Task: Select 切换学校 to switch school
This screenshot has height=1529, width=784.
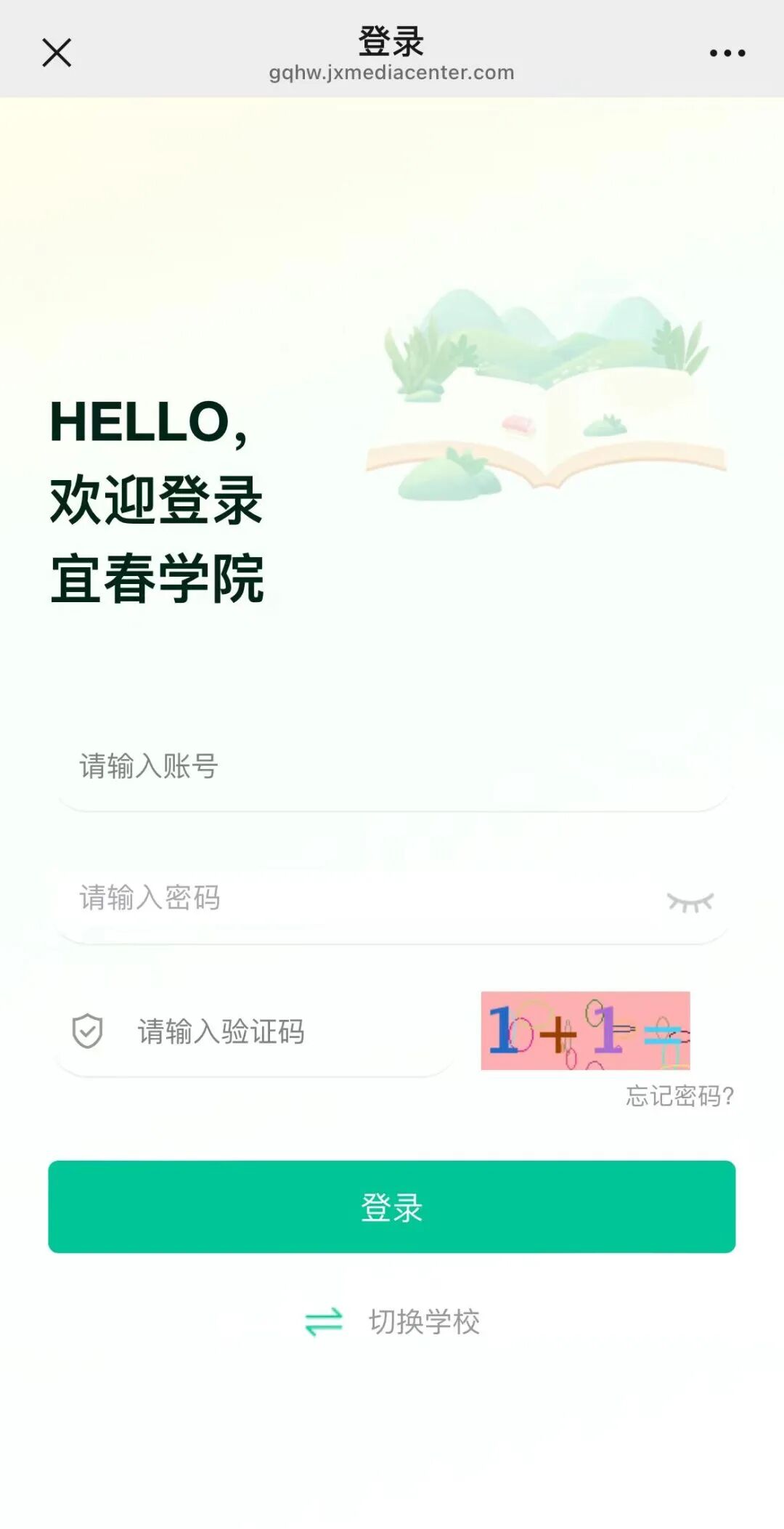Action: (x=393, y=1322)
